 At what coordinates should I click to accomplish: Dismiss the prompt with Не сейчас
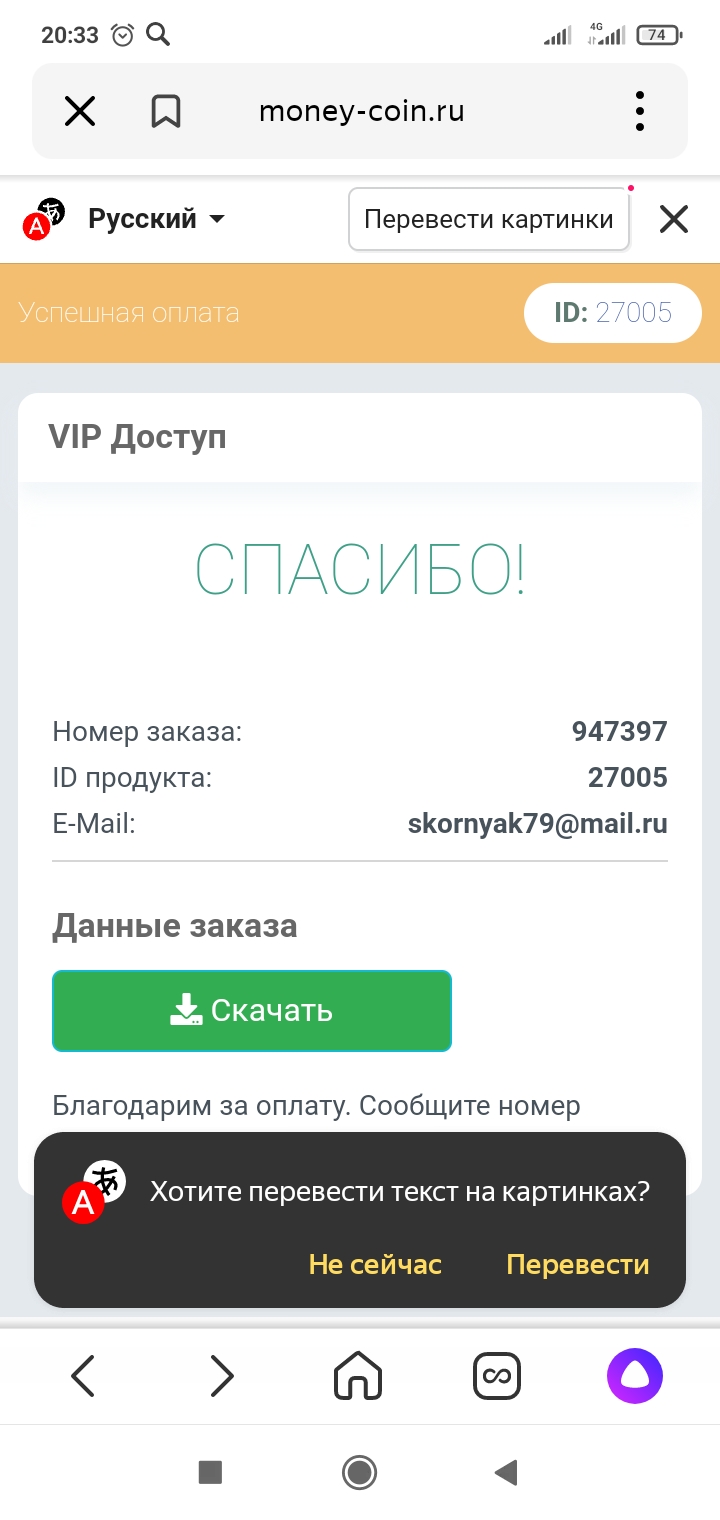click(x=375, y=1264)
